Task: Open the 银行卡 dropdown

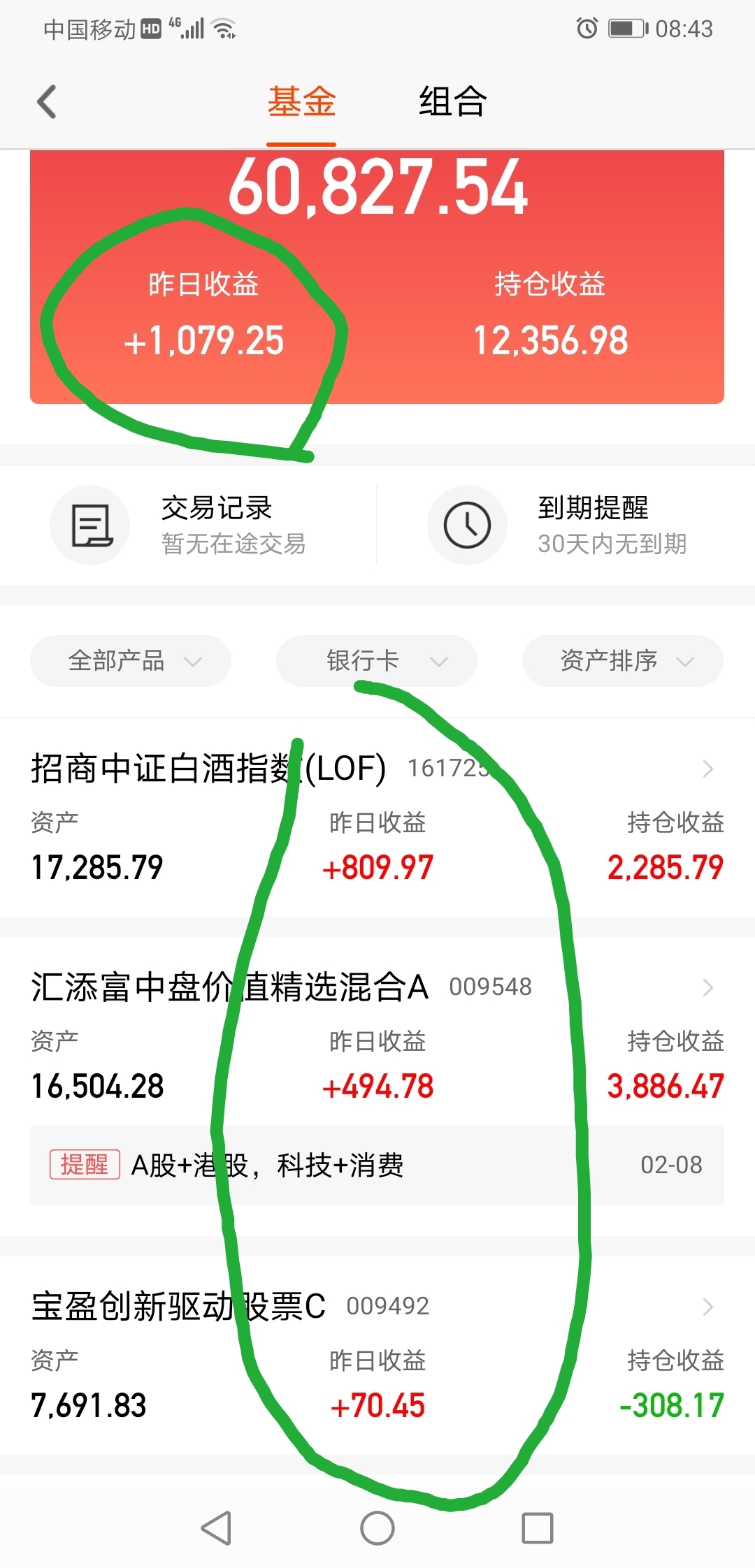Action: point(376,661)
